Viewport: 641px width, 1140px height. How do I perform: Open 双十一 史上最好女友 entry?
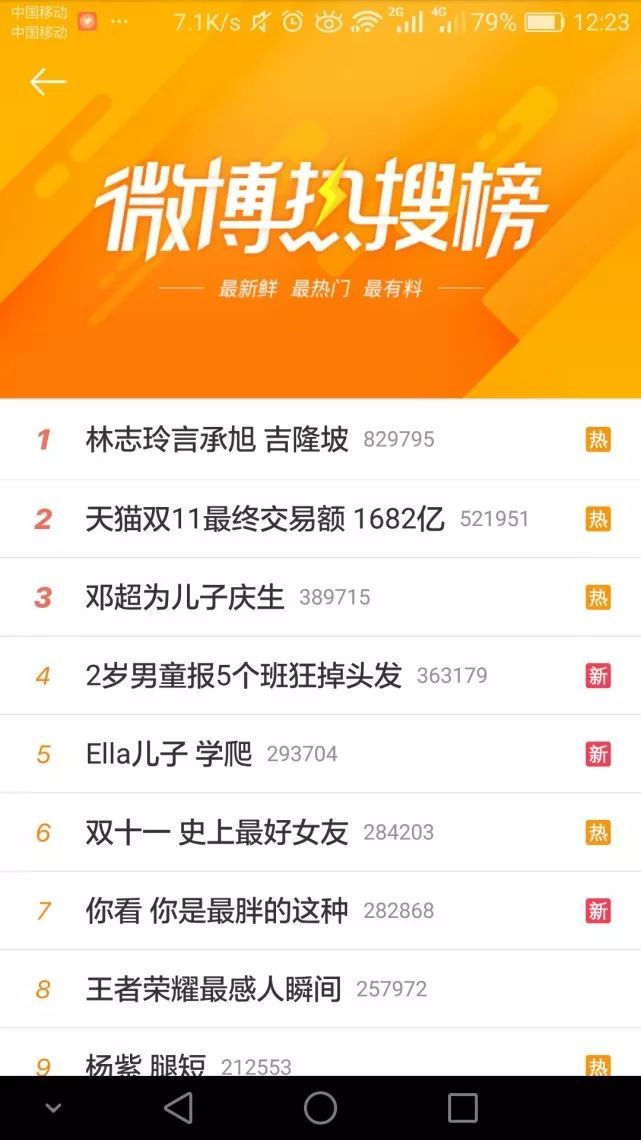(x=320, y=832)
